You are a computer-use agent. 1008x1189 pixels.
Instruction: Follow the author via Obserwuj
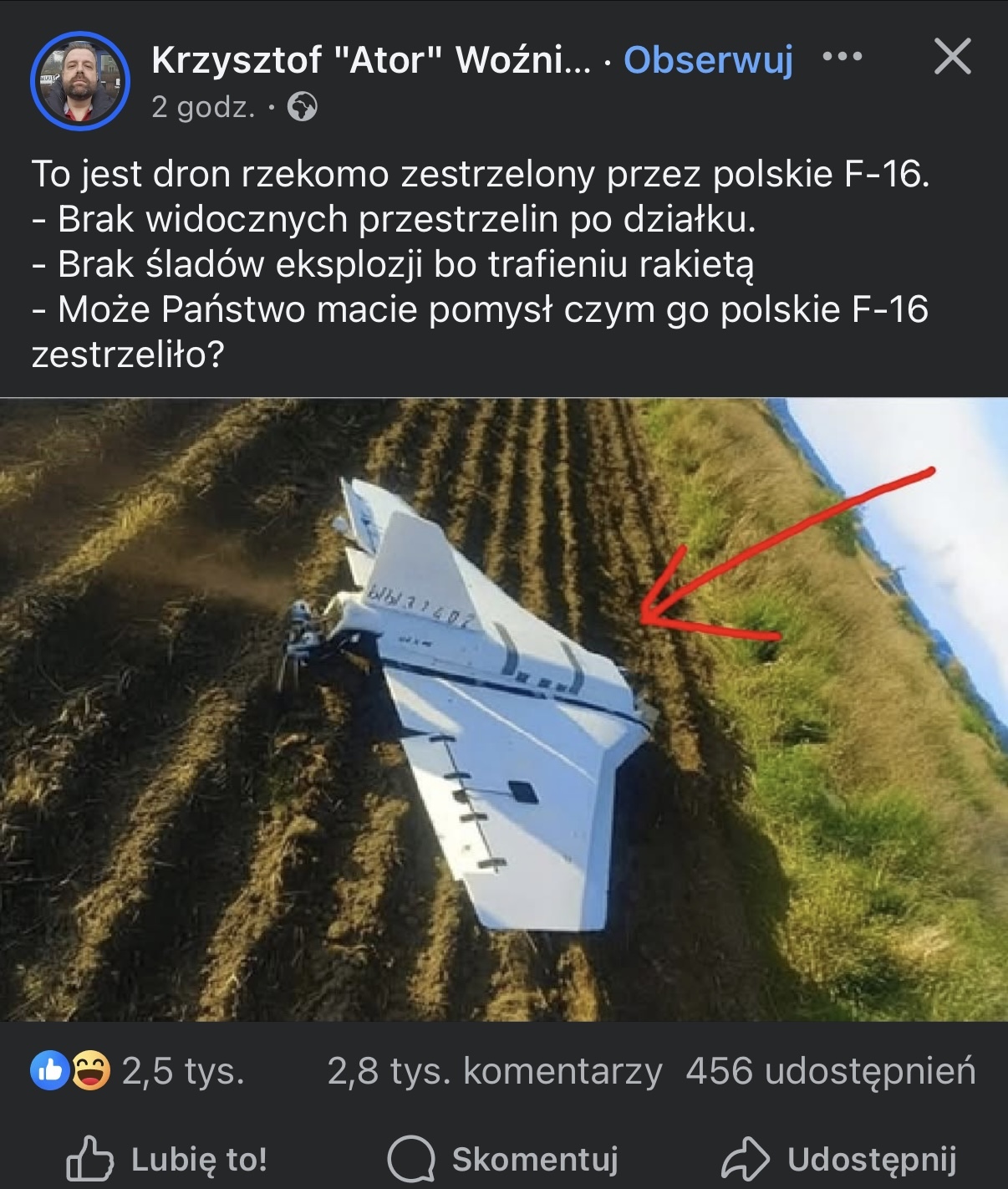coord(708,59)
